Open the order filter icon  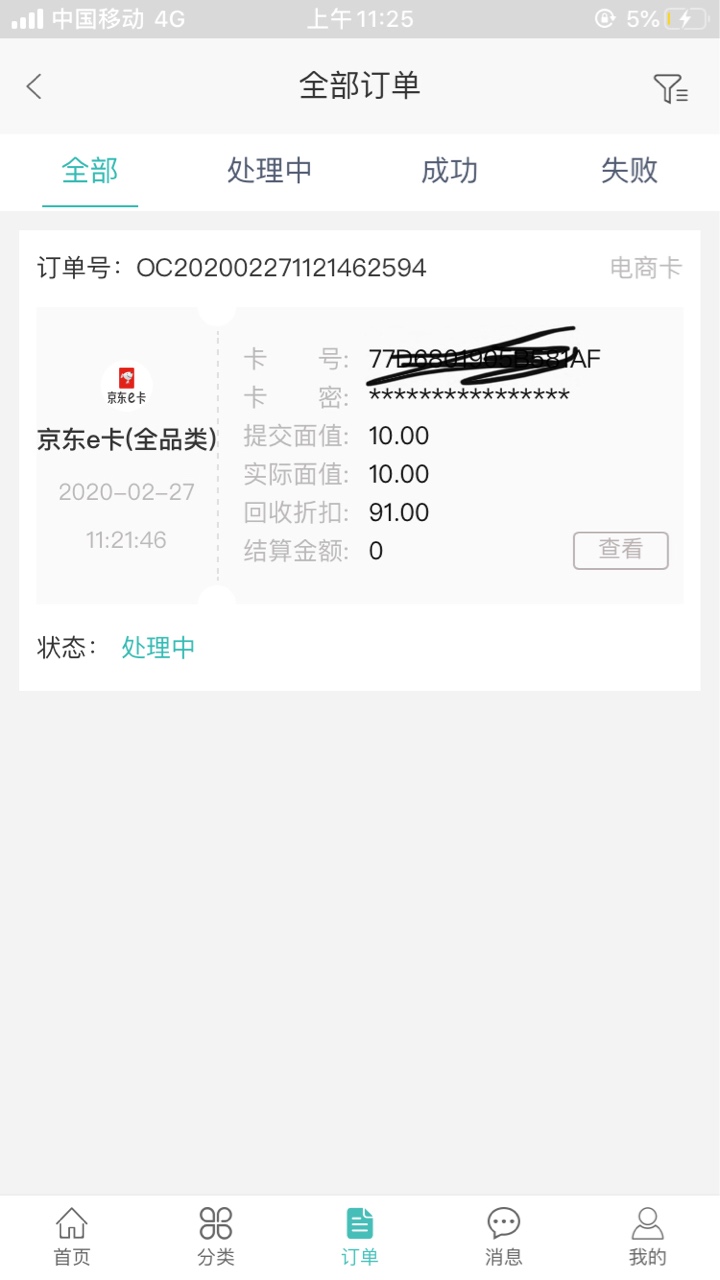pyautogui.click(x=670, y=88)
